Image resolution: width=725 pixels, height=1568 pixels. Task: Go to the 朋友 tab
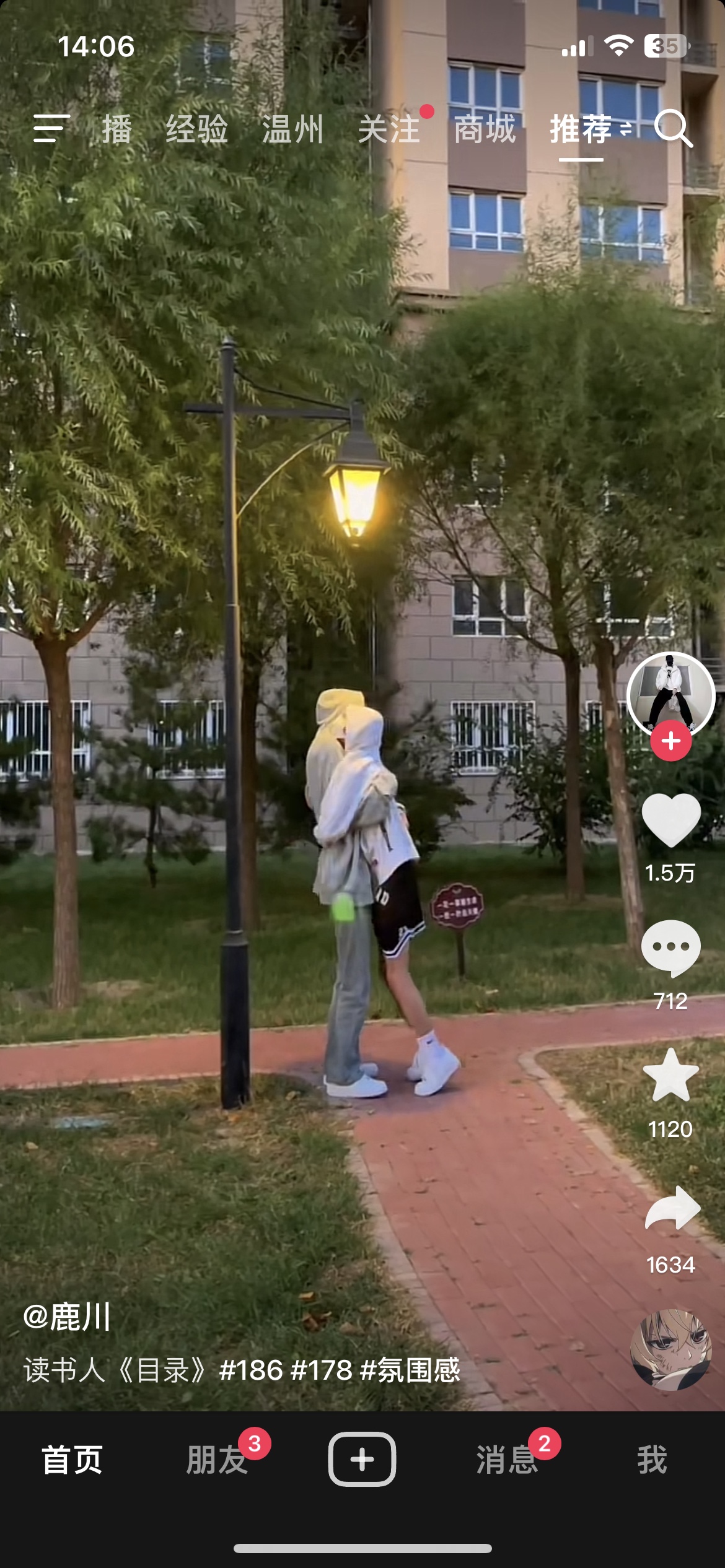[x=217, y=1459]
